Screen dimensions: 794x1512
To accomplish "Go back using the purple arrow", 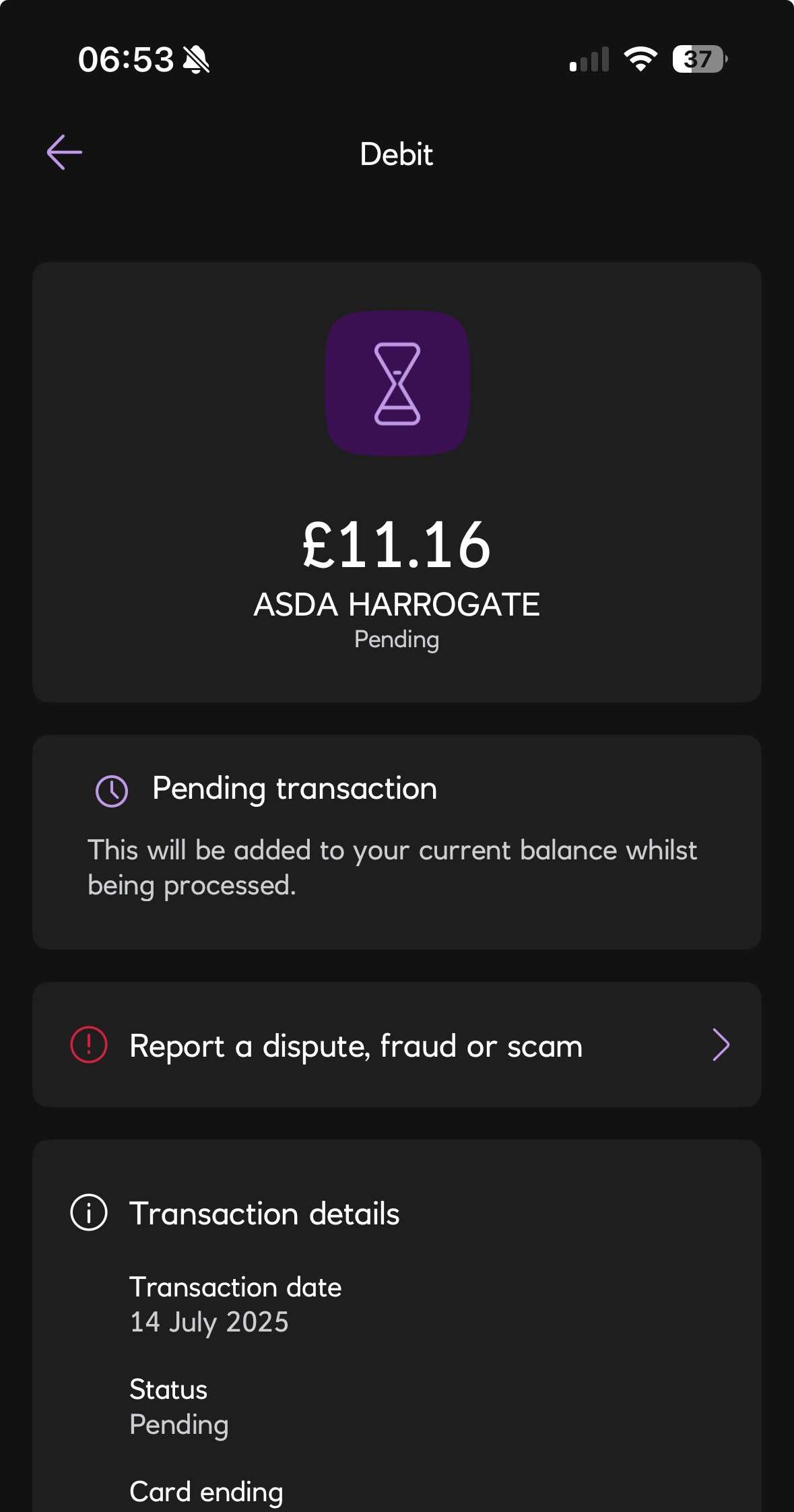I will click(65, 152).
